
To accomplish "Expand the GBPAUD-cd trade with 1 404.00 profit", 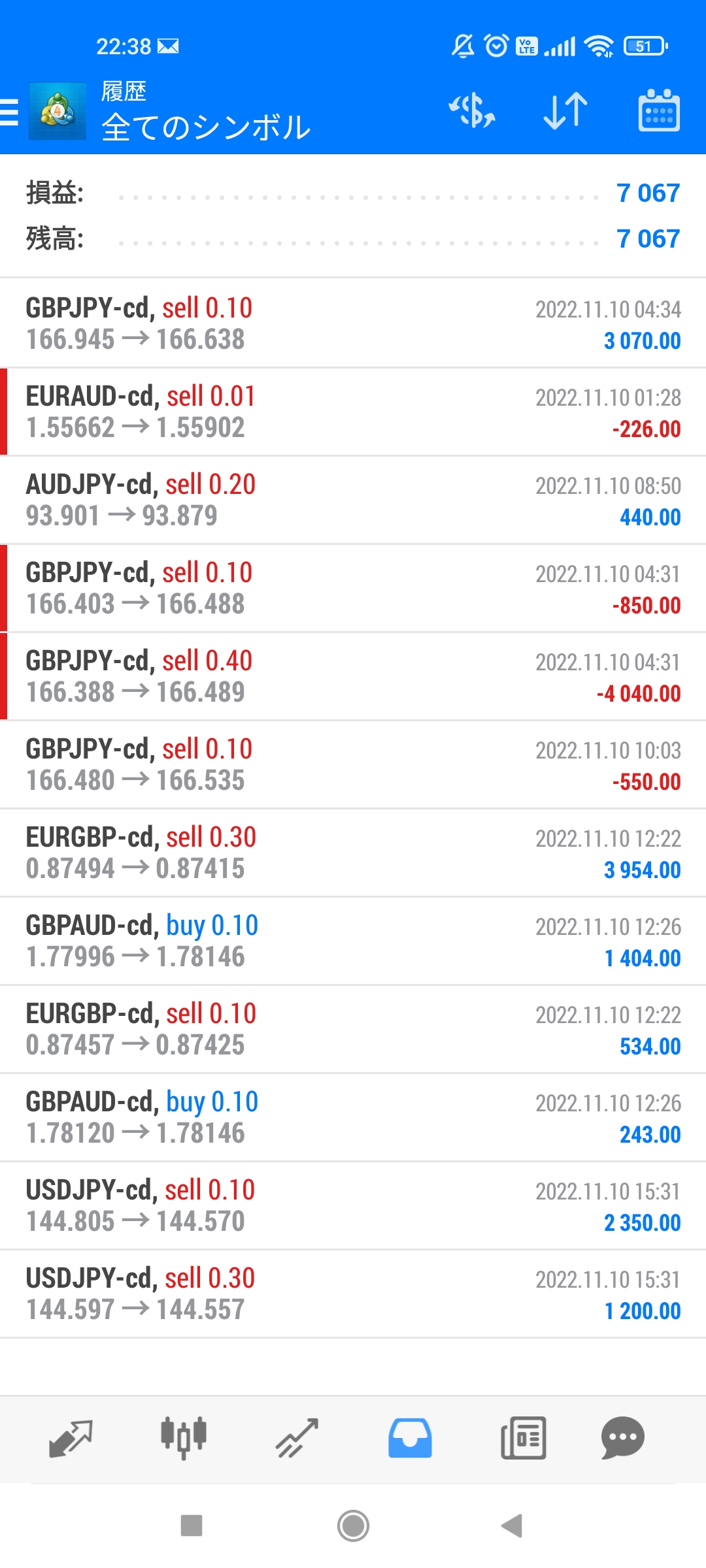I will (353, 941).
